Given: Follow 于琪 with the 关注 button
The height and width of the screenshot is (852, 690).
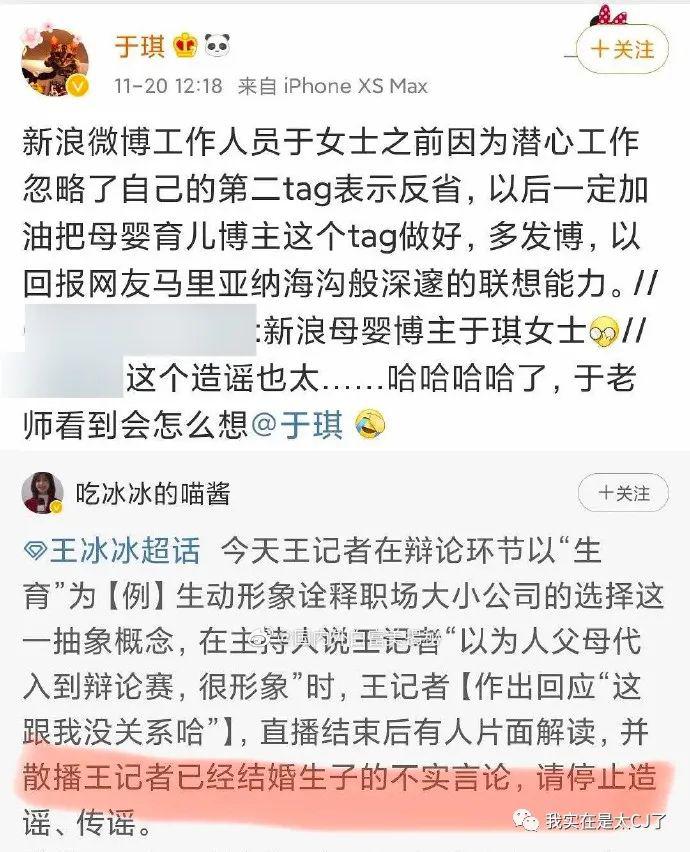Looking at the screenshot, I should click(622, 49).
